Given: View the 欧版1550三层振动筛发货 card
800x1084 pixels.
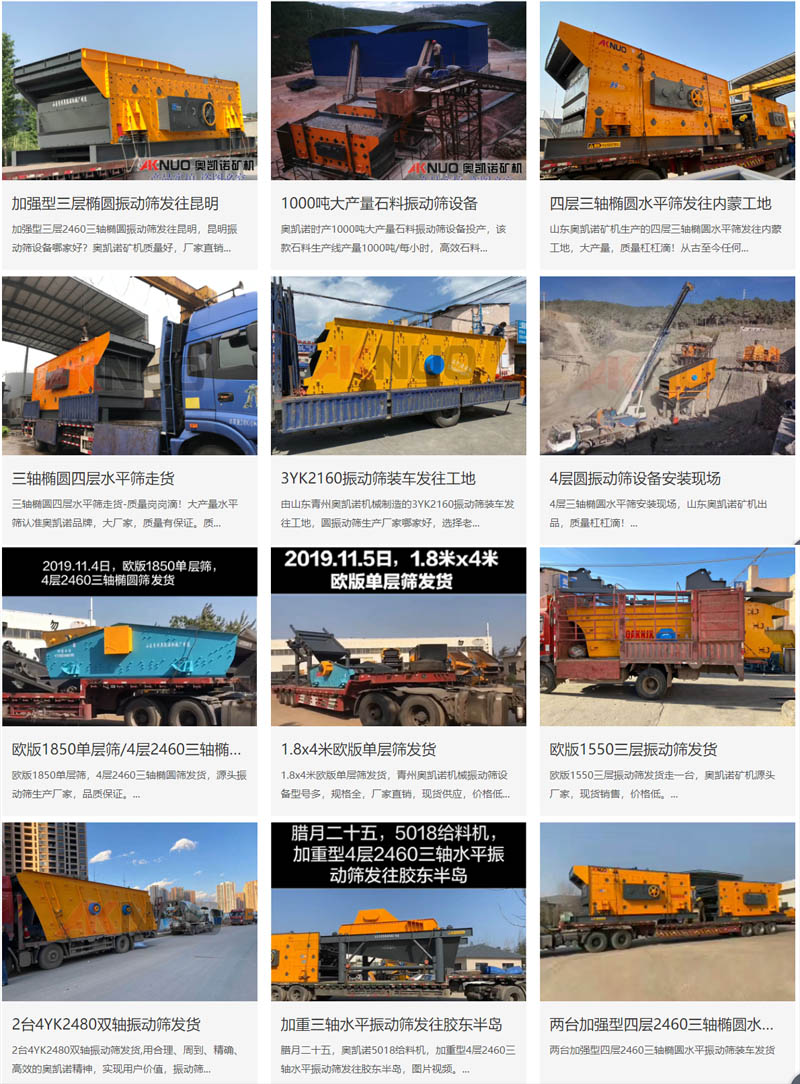Looking at the screenshot, I should [633, 749].
